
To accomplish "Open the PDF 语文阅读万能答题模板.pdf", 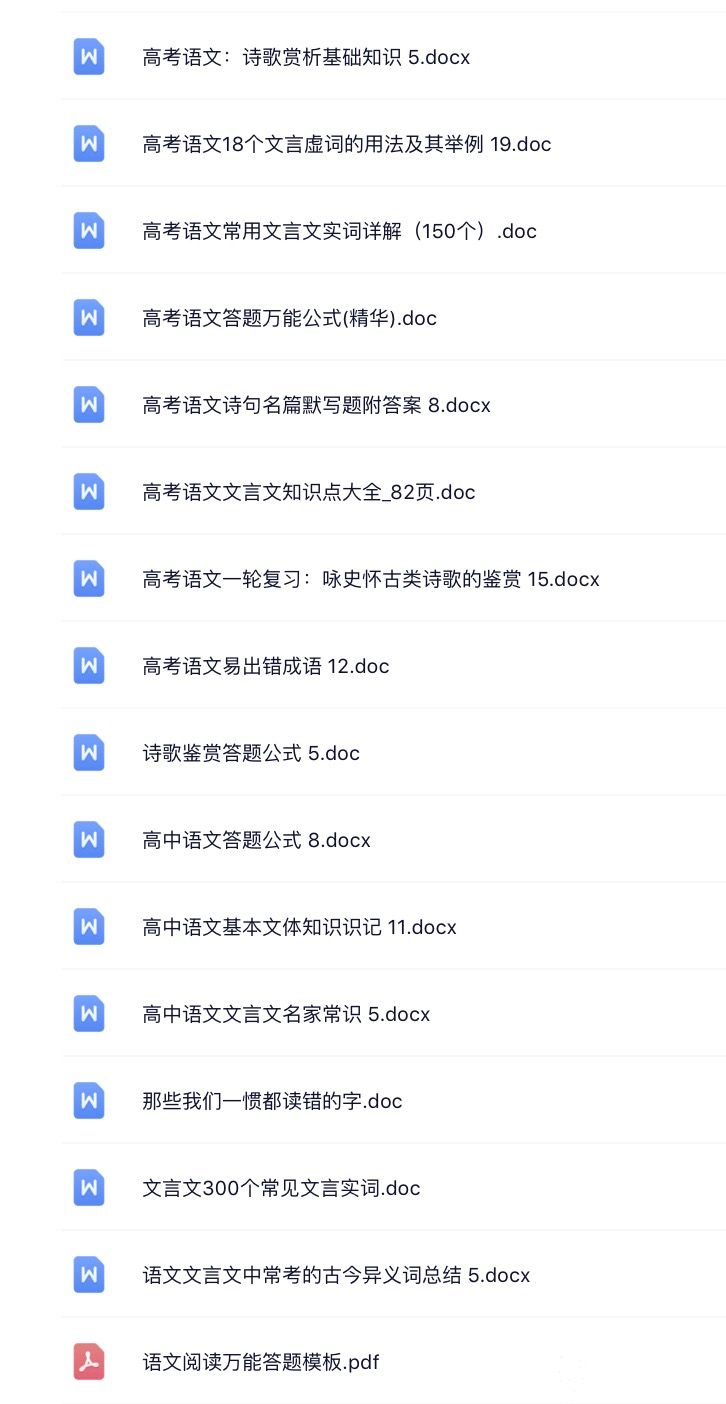I will click(260, 1362).
